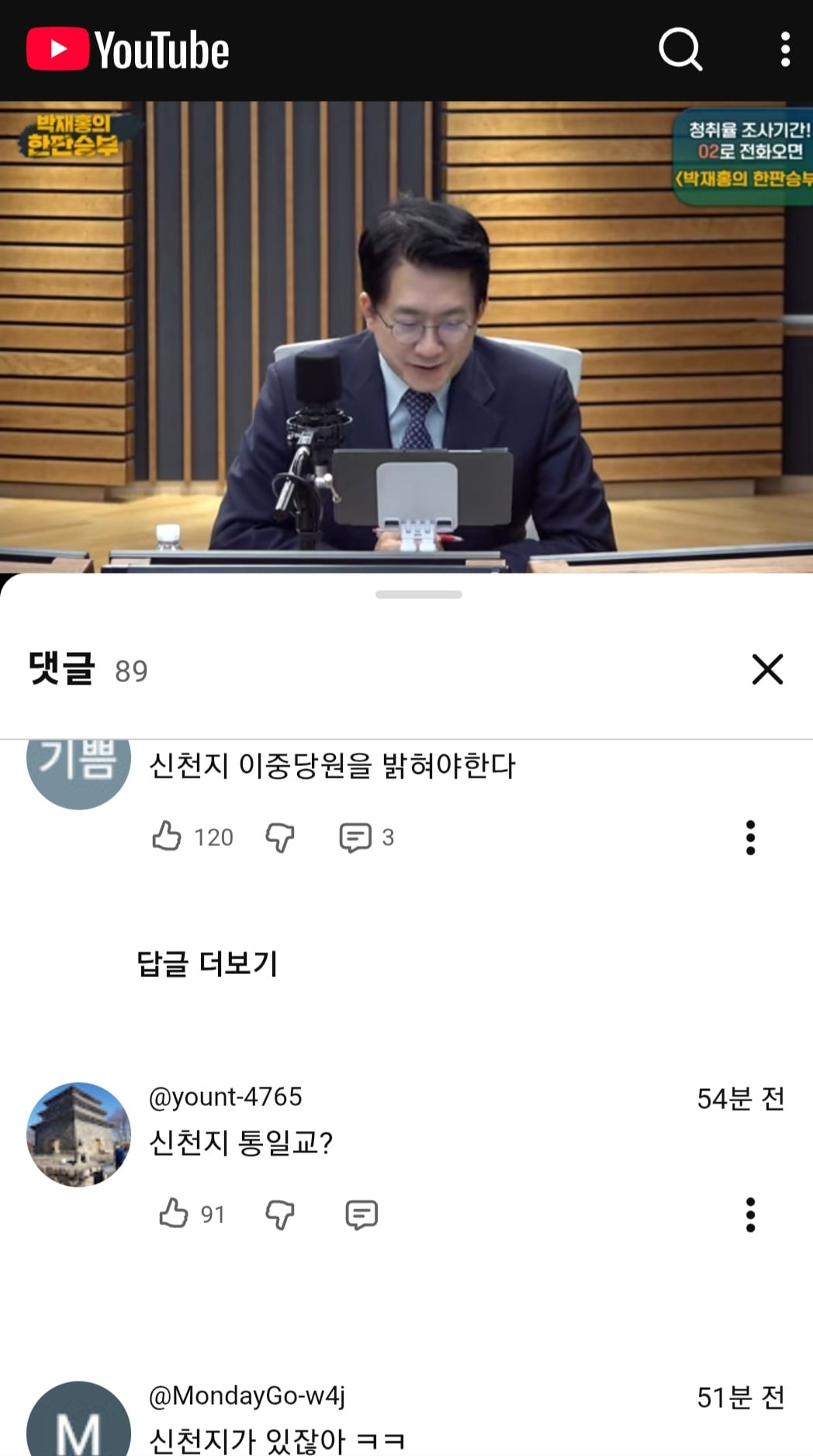
Task: Reply to @yount-4765's comment
Action: click(x=362, y=1215)
